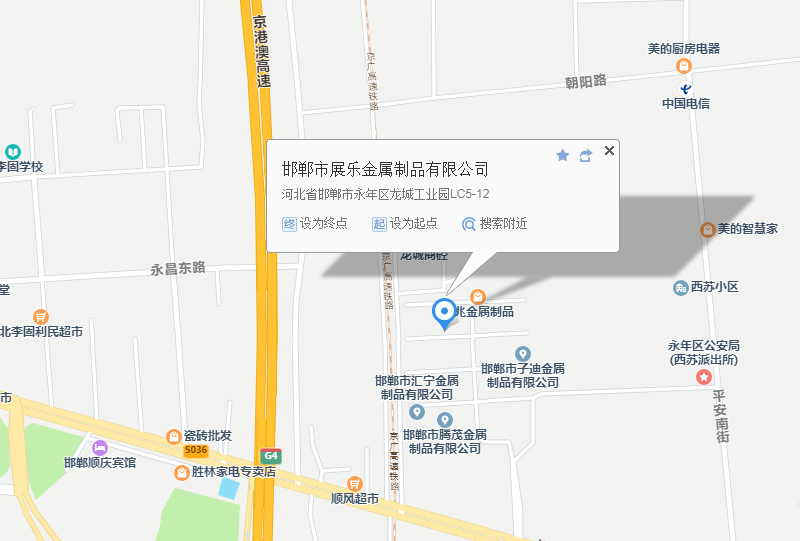Viewport: 800px width, 541px height.
Task: Tap the blue location pin marker
Action: click(444, 313)
